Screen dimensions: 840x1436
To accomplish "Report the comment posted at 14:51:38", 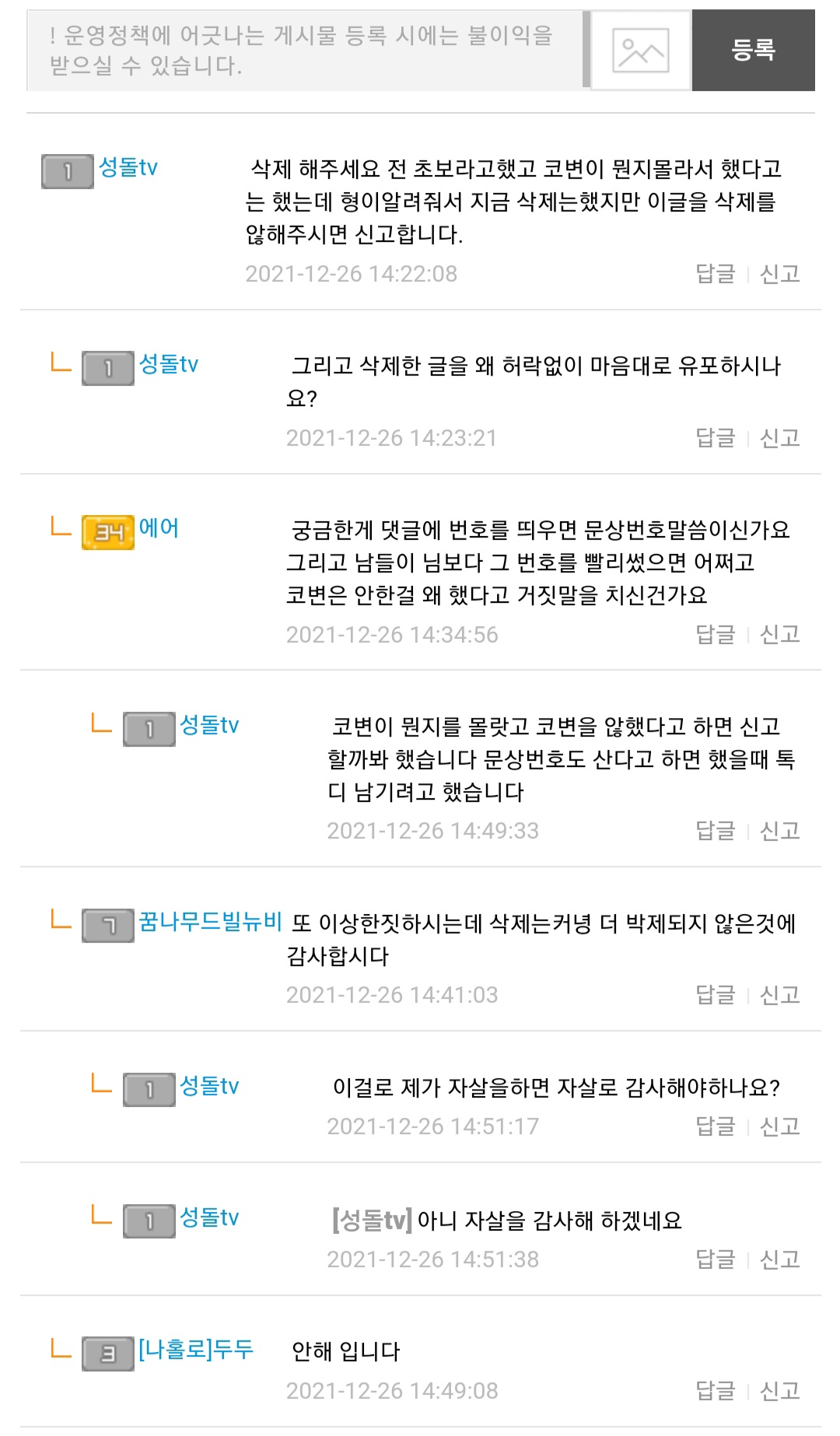I will 779,1259.
